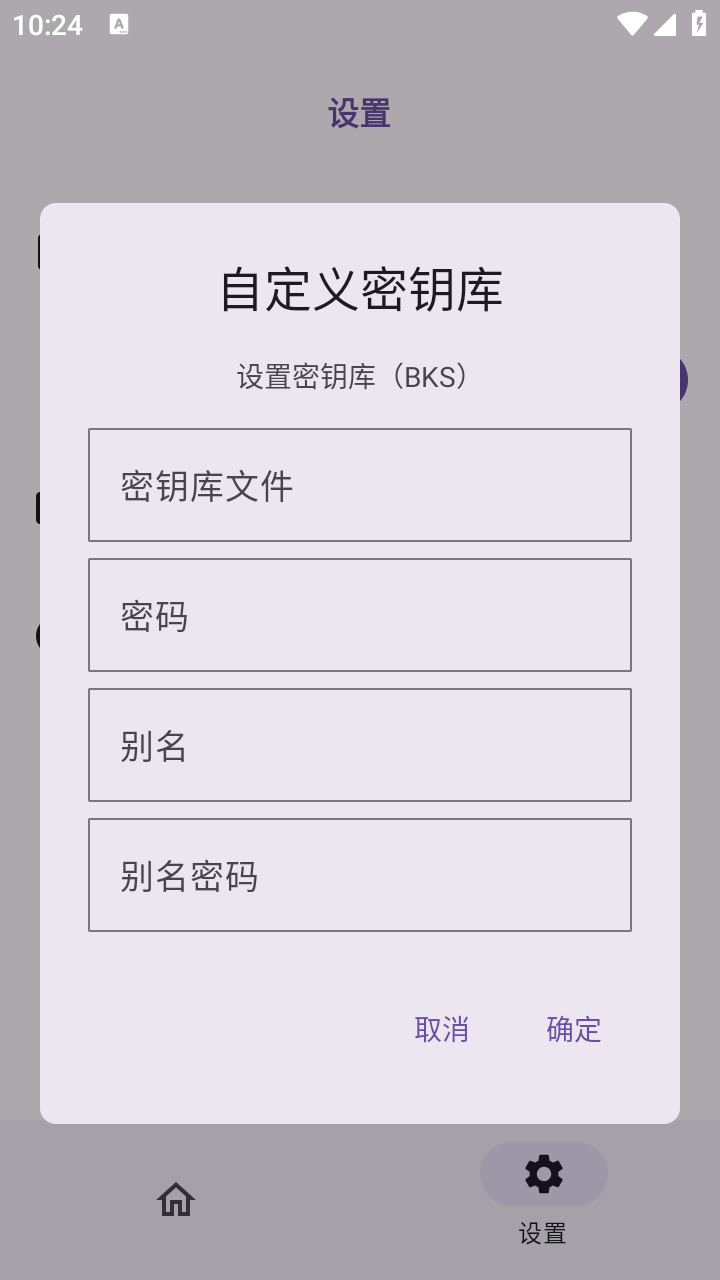Tap the 自定义密钥库 dialog title
The height and width of the screenshot is (1280, 720).
[360, 290]
